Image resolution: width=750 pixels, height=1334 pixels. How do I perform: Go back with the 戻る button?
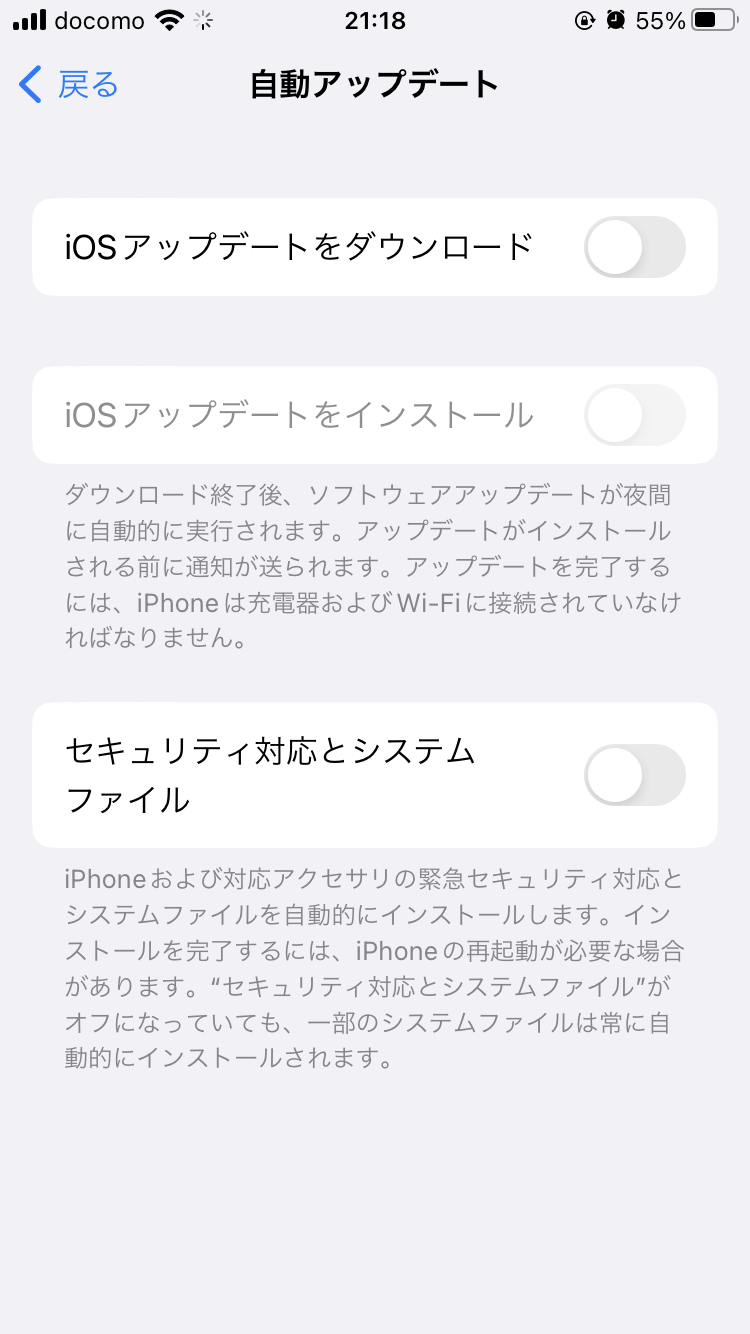(69, 85)
